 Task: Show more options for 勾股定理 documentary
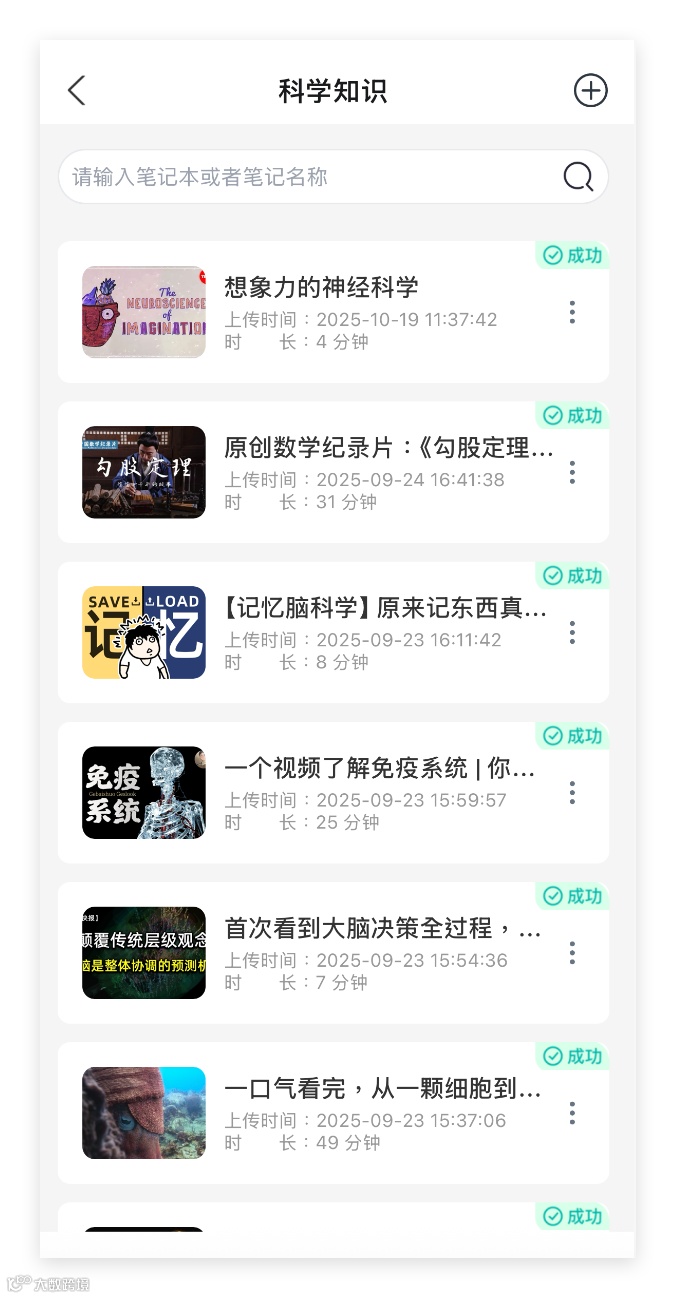coord(572,472)
